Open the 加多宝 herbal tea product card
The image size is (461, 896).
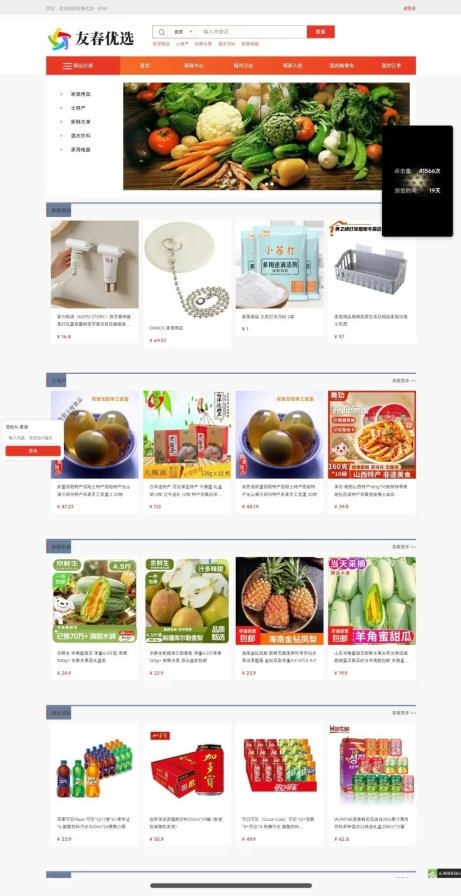(x=187, y=784)
